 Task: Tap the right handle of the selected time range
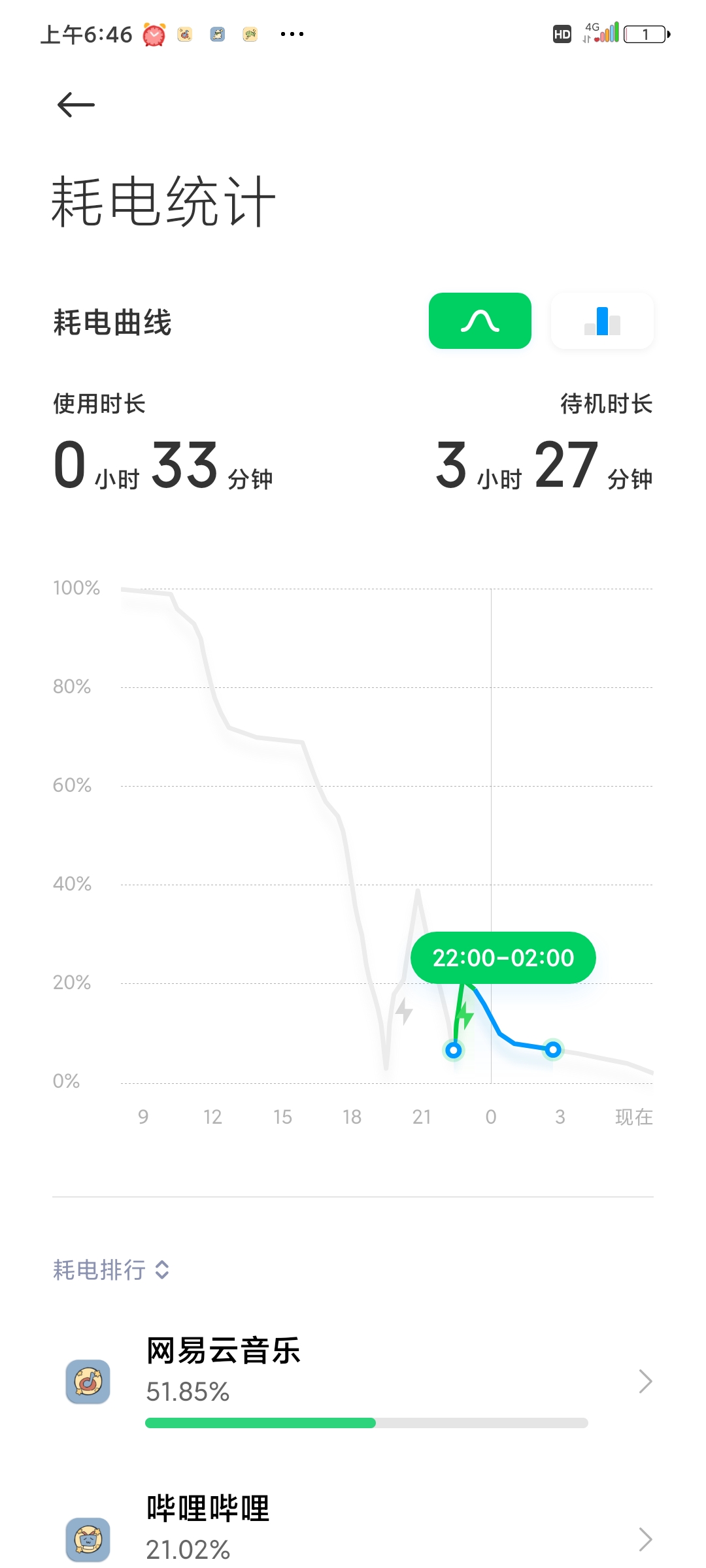pyautogui.click(x=553, y=1049)
